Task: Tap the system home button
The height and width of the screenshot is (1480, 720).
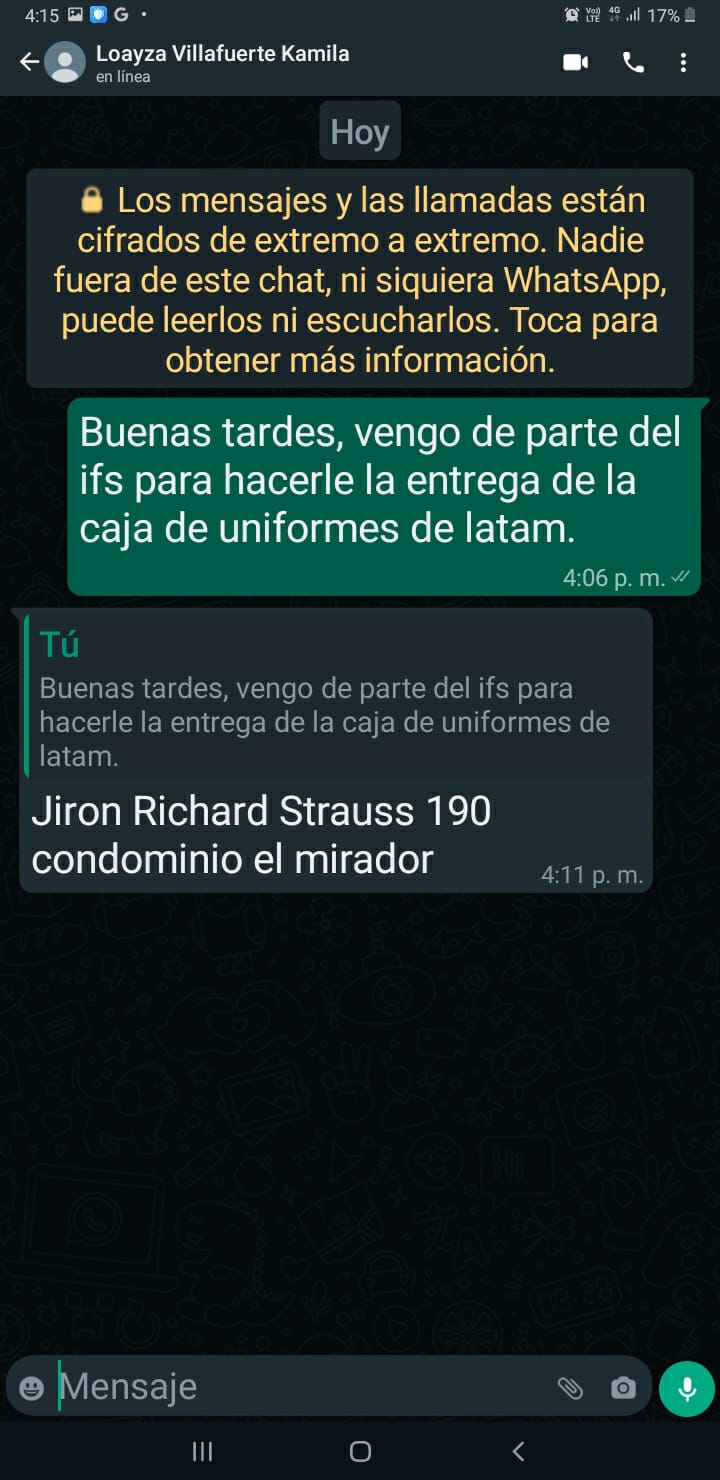Action: (361, 1451)
